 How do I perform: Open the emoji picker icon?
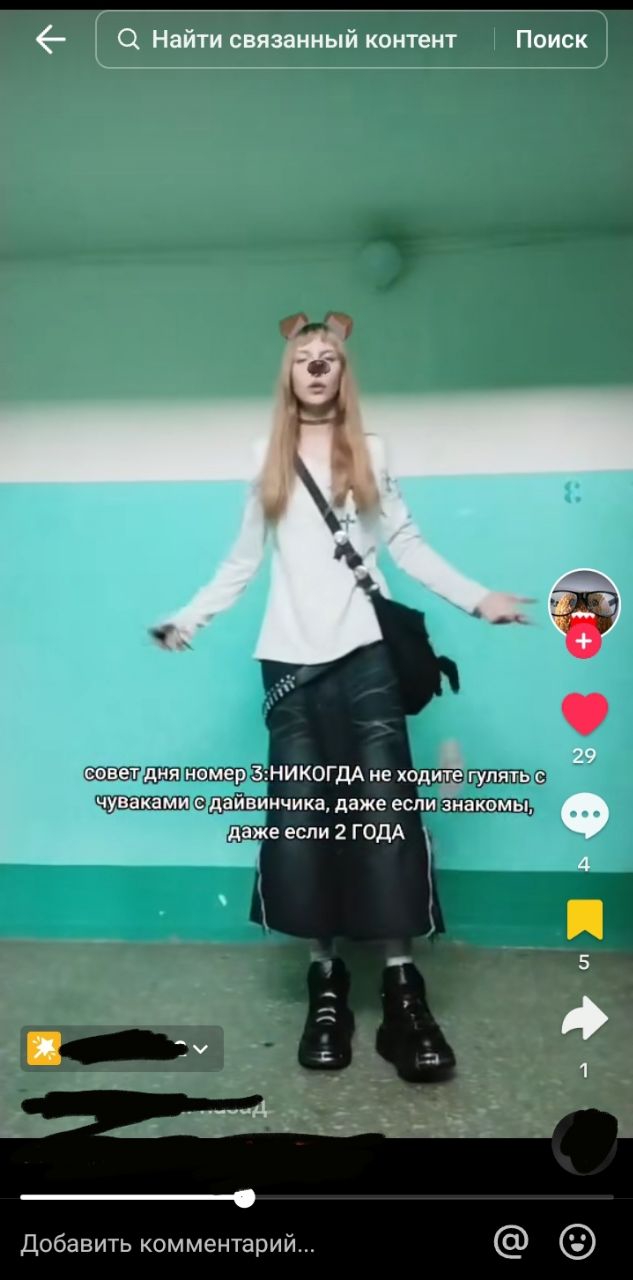coord(577,1242)
